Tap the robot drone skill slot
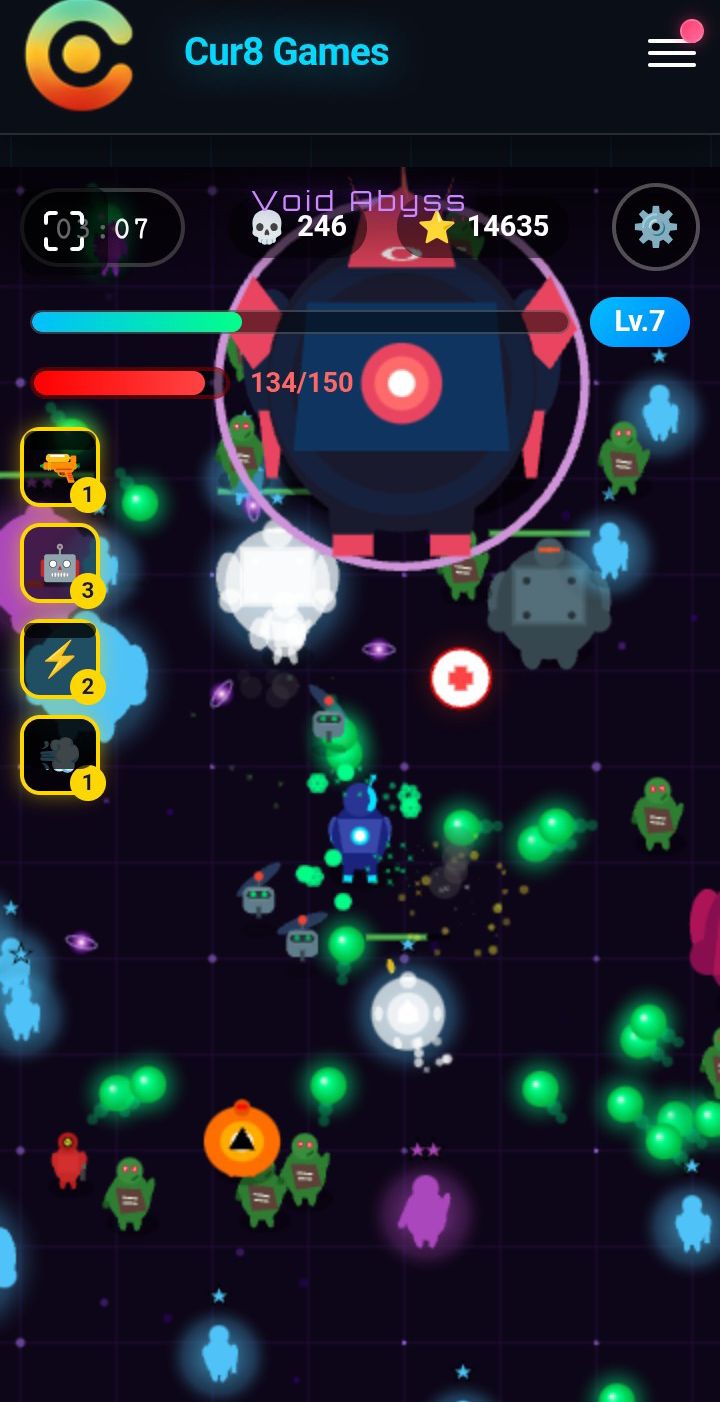 coord(60,563)
